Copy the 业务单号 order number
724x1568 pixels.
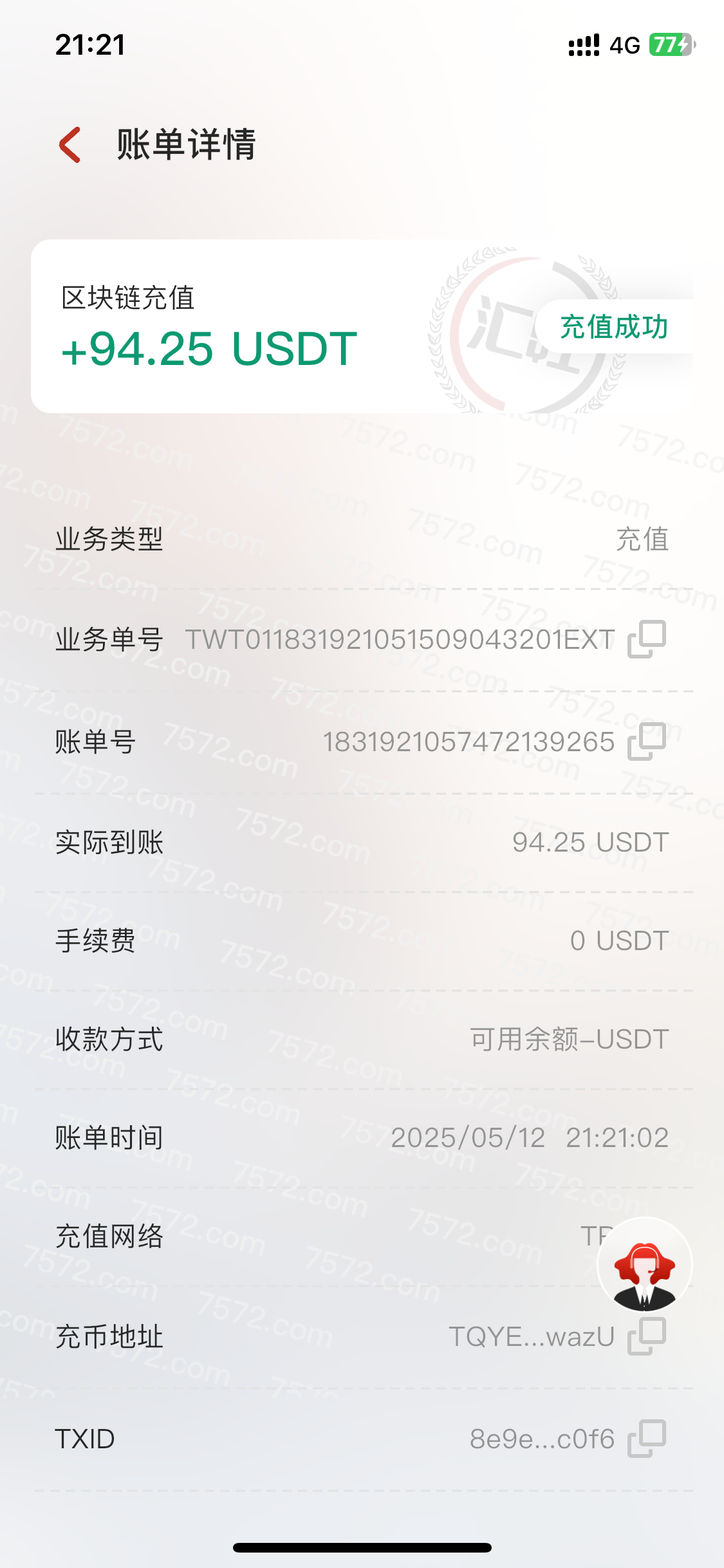(x=647, y=639)
